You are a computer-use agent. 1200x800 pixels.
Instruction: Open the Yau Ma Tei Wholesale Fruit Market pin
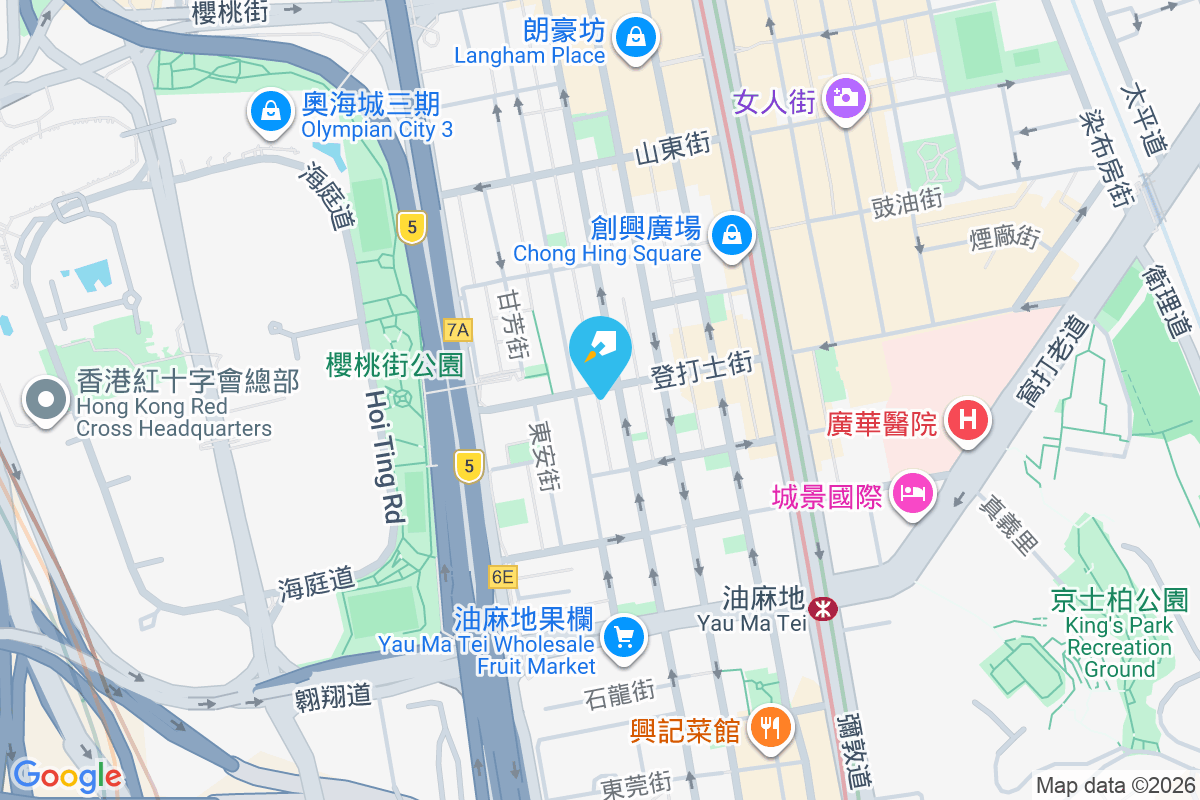coord(625,637)
